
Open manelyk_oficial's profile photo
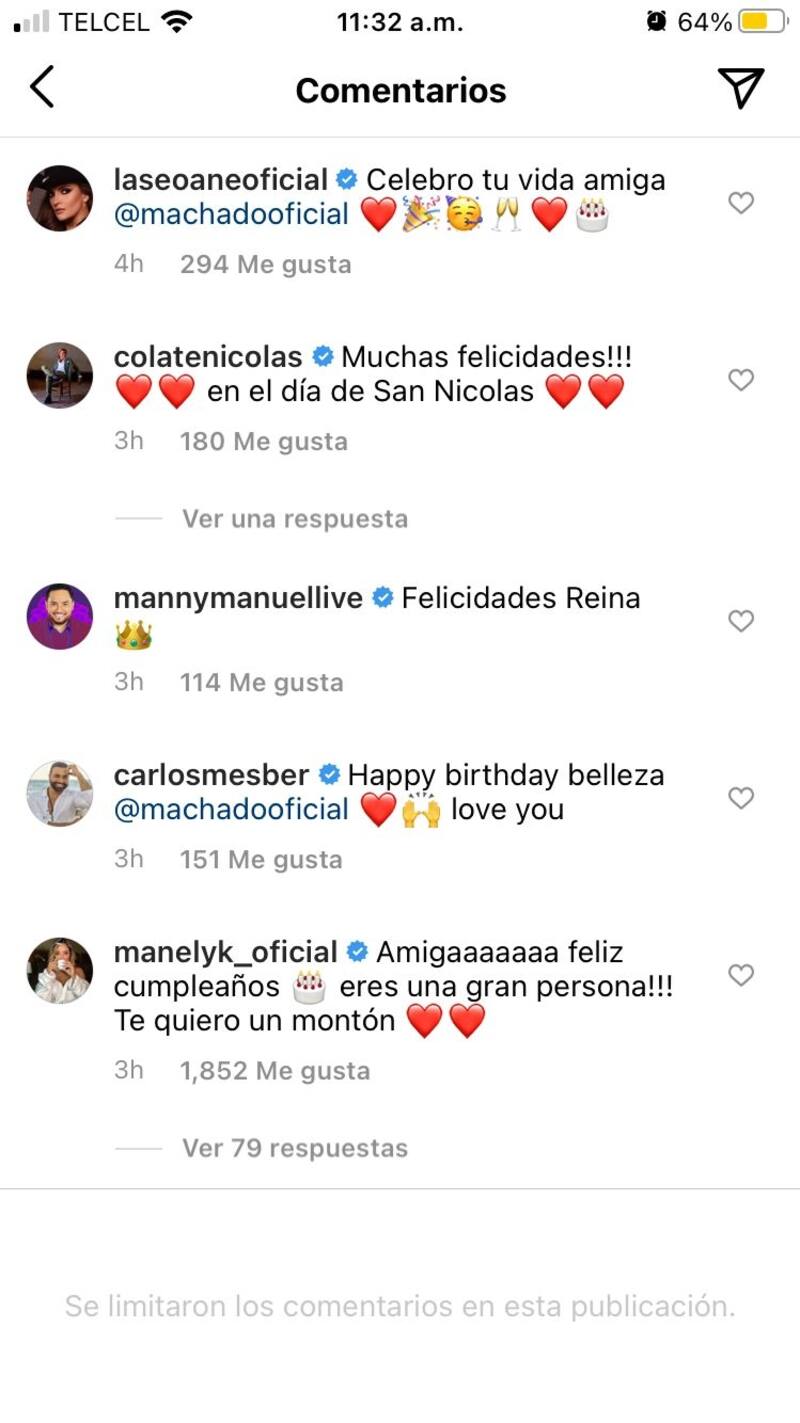click(59, 970)
